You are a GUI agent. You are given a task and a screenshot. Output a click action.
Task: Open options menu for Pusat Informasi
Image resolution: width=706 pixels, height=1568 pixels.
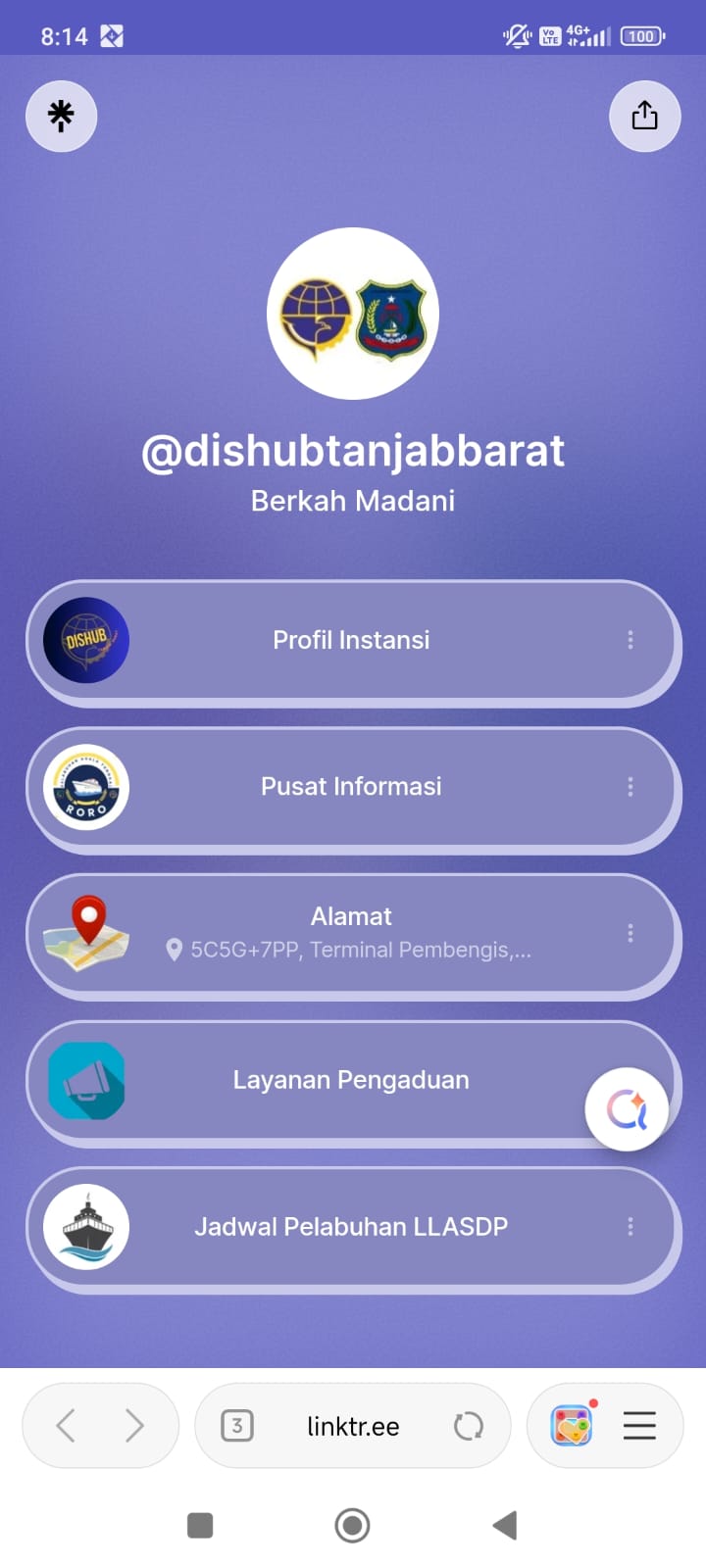[630, 787]
